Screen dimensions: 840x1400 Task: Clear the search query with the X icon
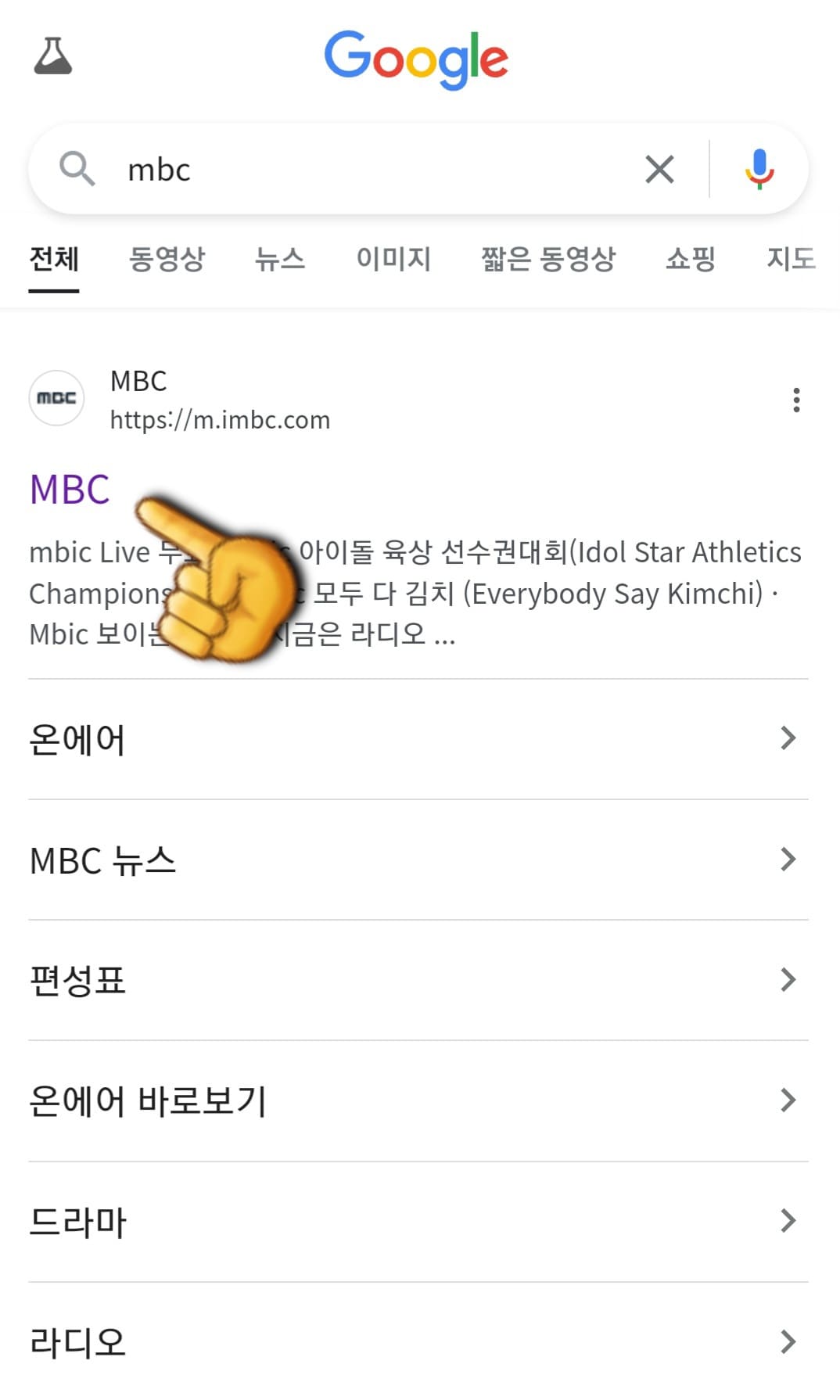(659, 168)
